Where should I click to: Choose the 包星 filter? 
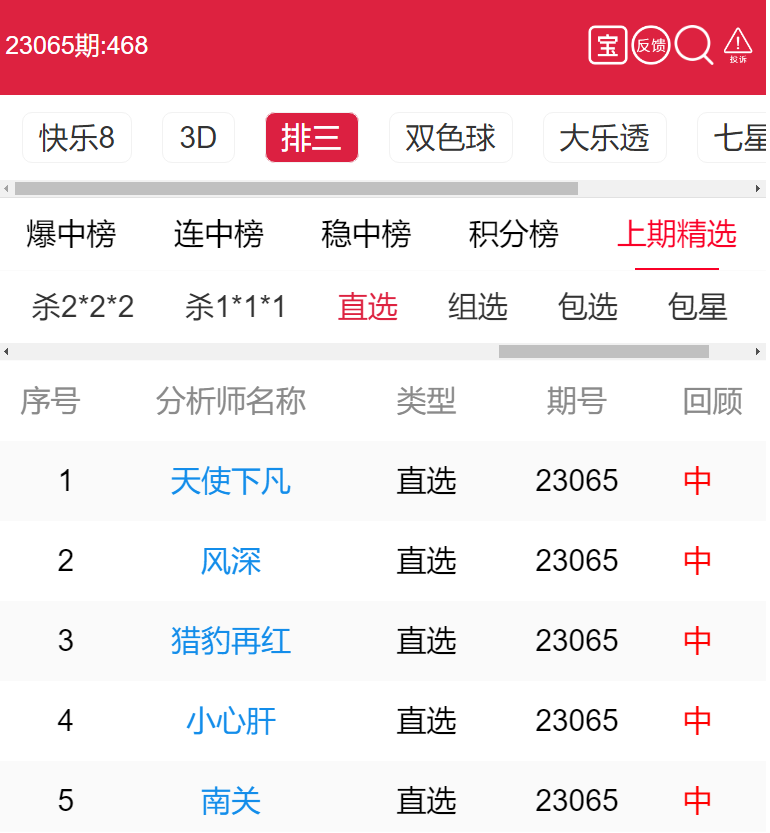[x=698, y=307]
